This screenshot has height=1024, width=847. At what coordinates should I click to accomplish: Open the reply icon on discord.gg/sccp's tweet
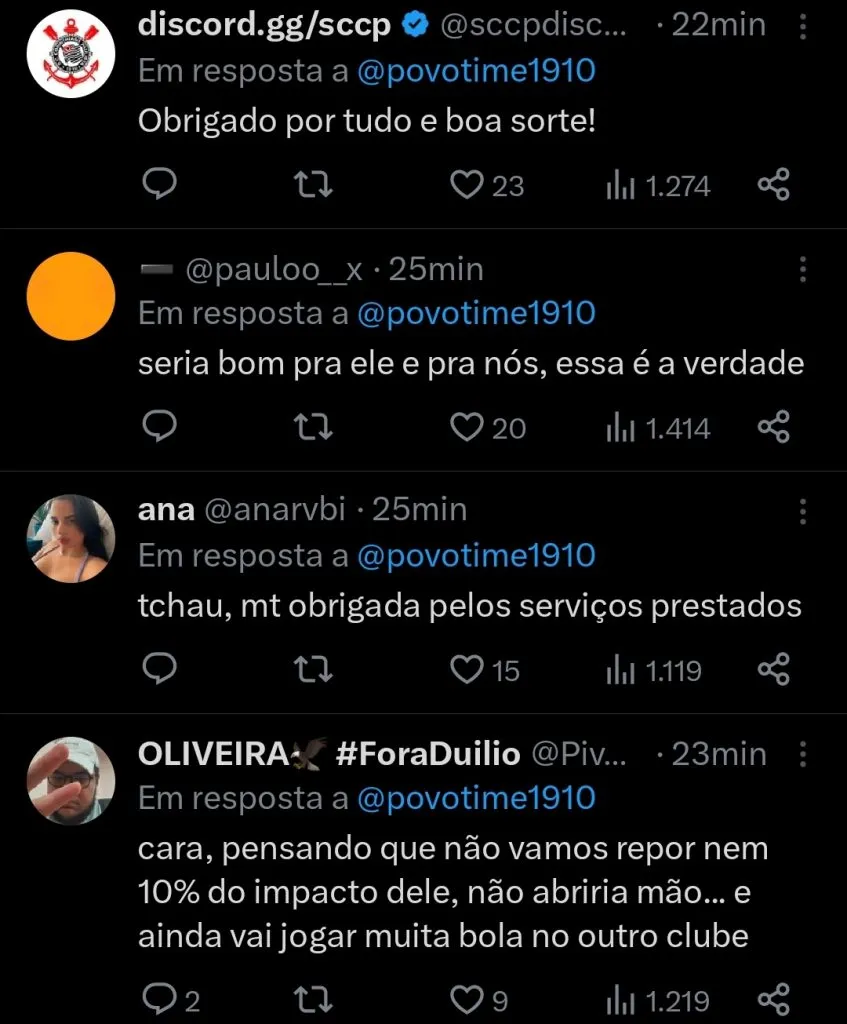[x=160, y=185]
